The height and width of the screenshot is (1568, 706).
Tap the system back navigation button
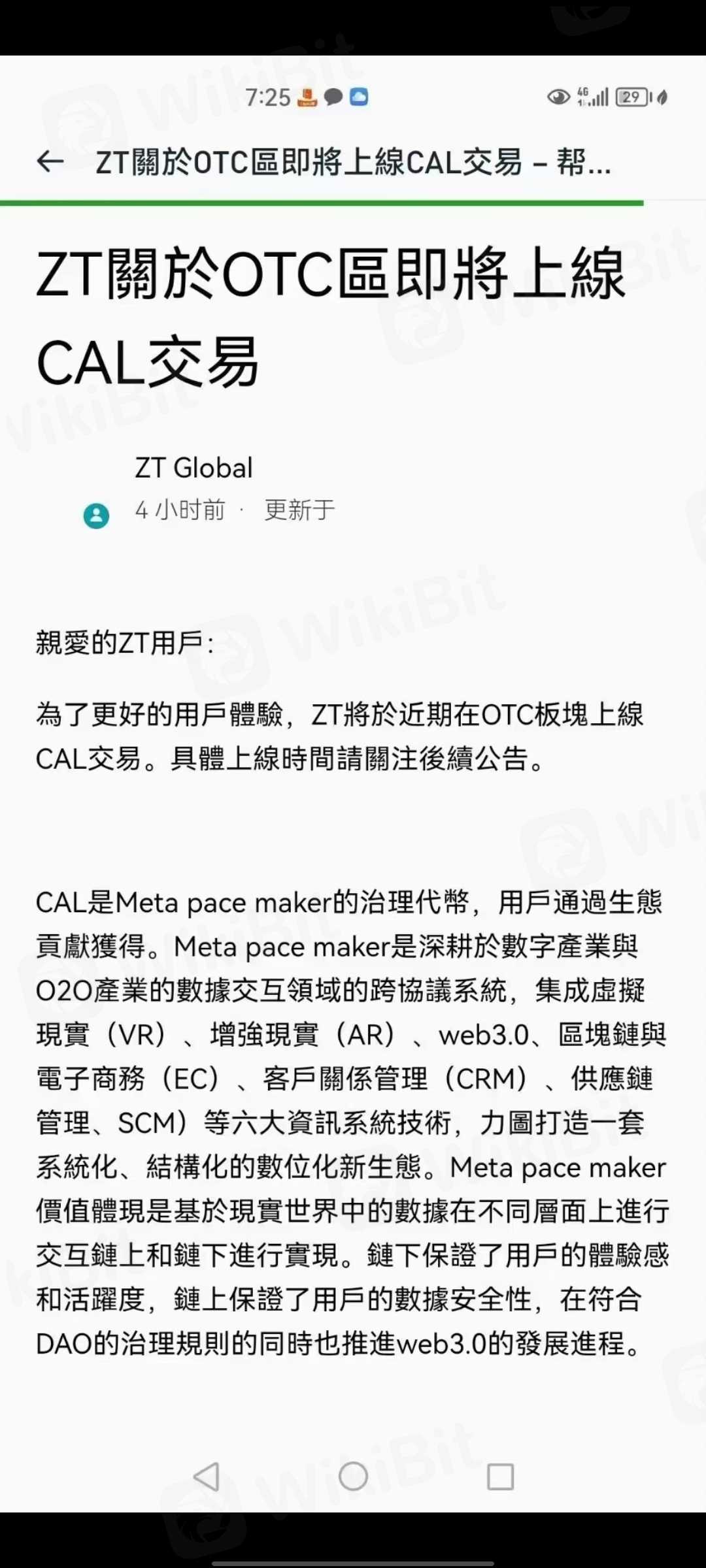click(207, 1476)
